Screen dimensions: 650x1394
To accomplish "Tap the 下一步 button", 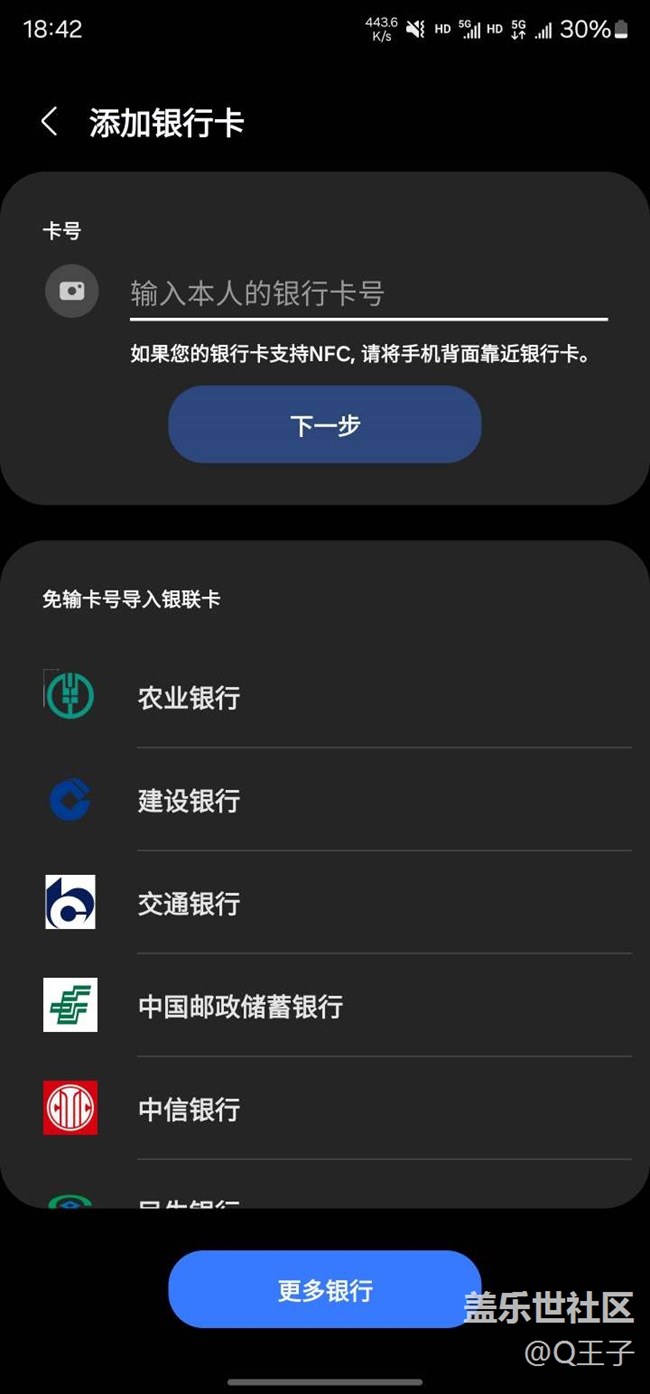I will click(x=325, y=425).
